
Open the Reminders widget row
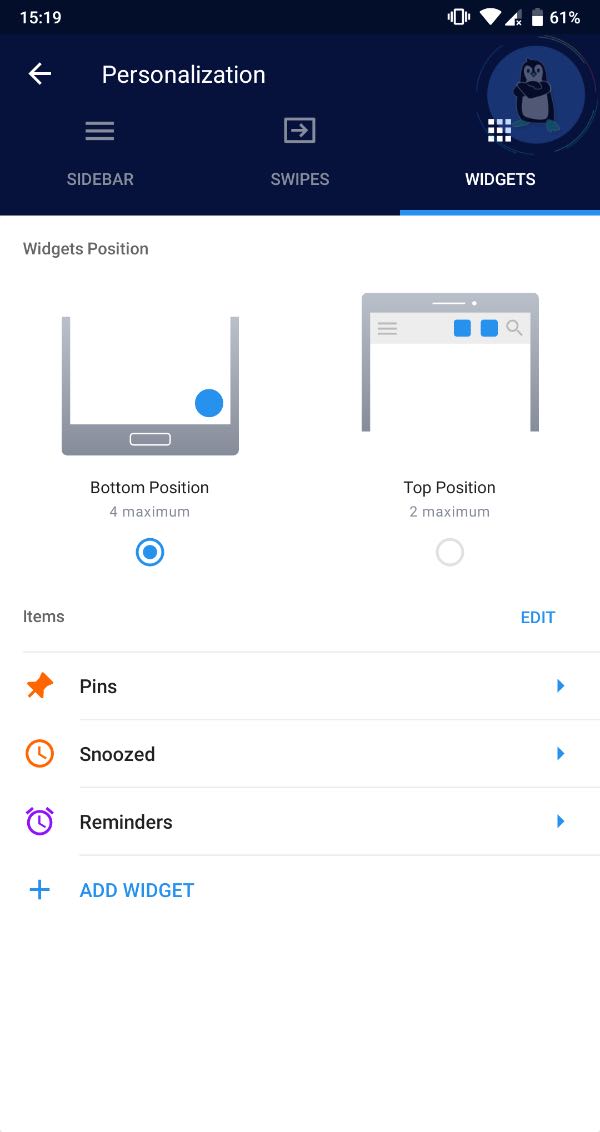pos(300,822)
